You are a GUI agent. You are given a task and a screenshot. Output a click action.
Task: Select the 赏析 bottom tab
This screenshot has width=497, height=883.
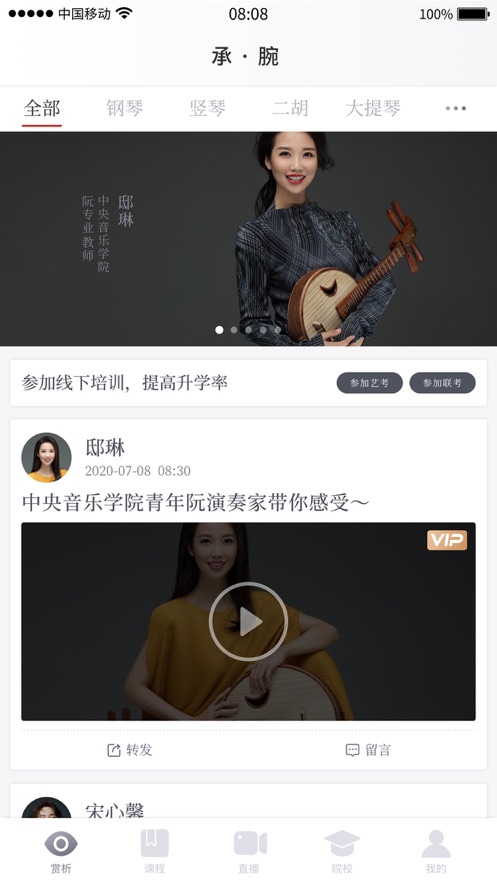tap(61, 851)
